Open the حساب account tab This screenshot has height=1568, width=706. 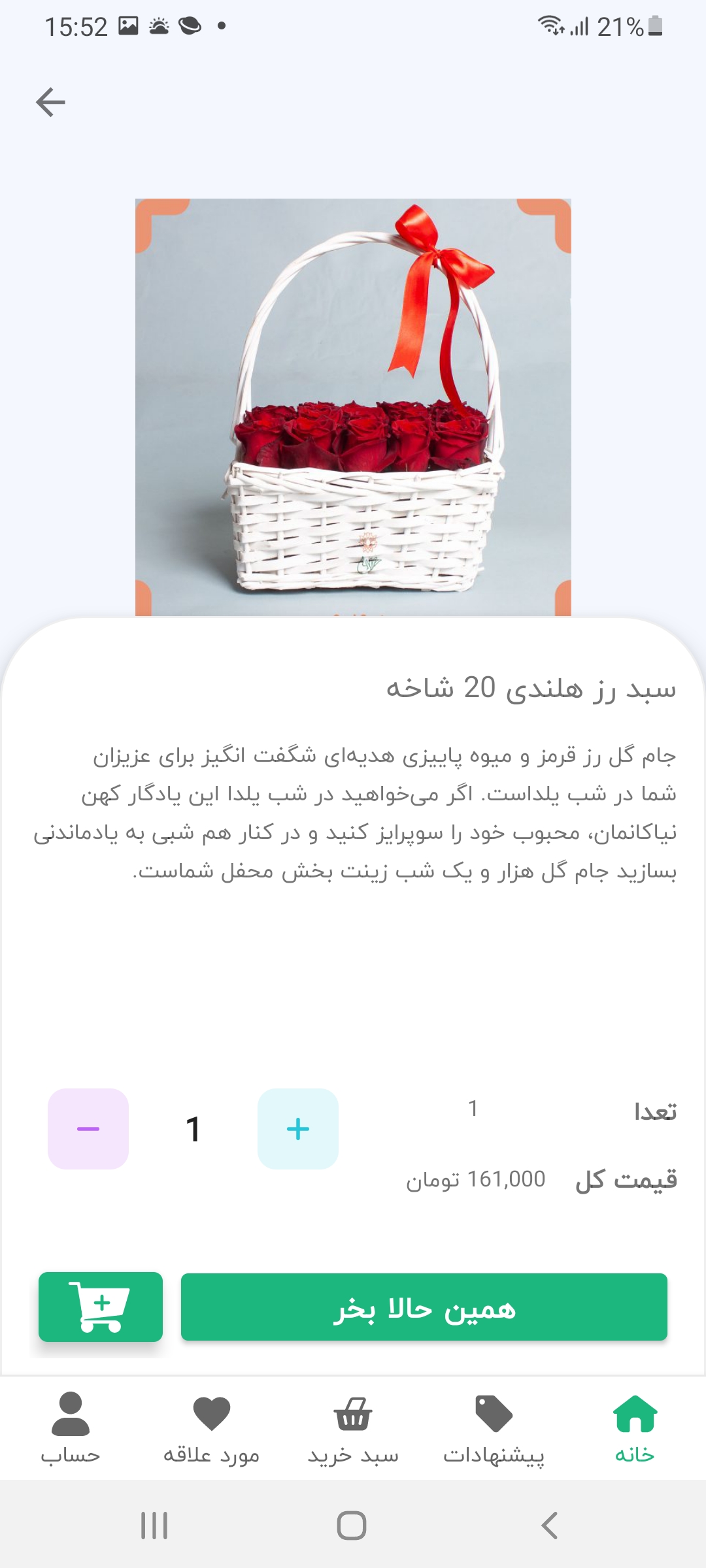point(71,1428)
